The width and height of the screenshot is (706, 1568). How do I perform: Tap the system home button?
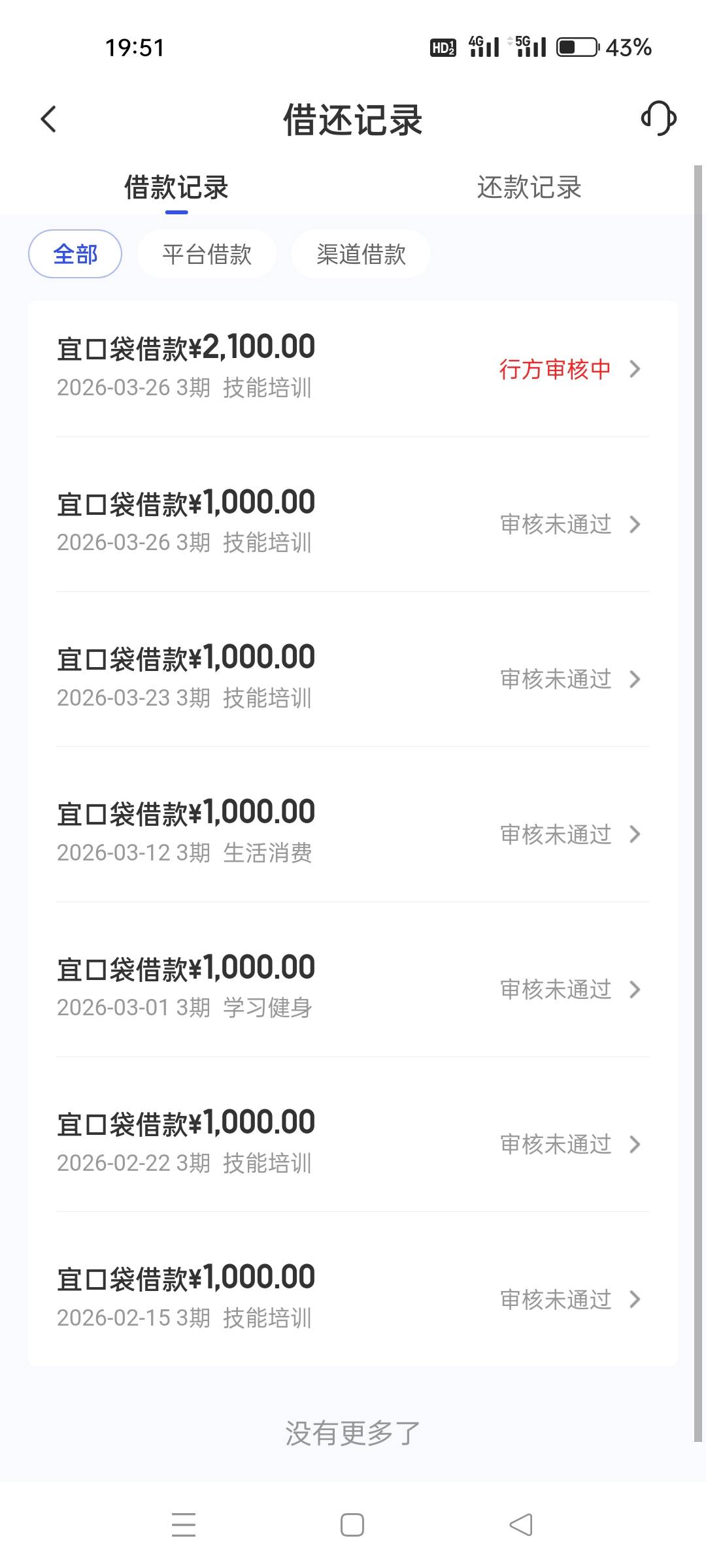[352, 1525]
